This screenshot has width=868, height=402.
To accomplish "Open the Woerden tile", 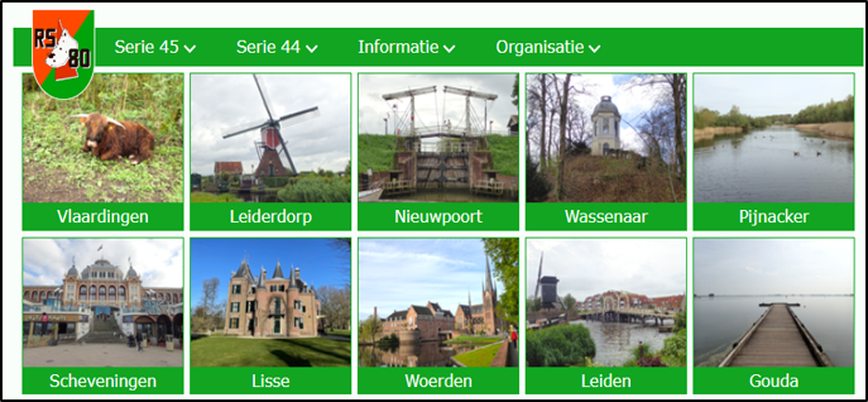I will [x=438, y=315].
